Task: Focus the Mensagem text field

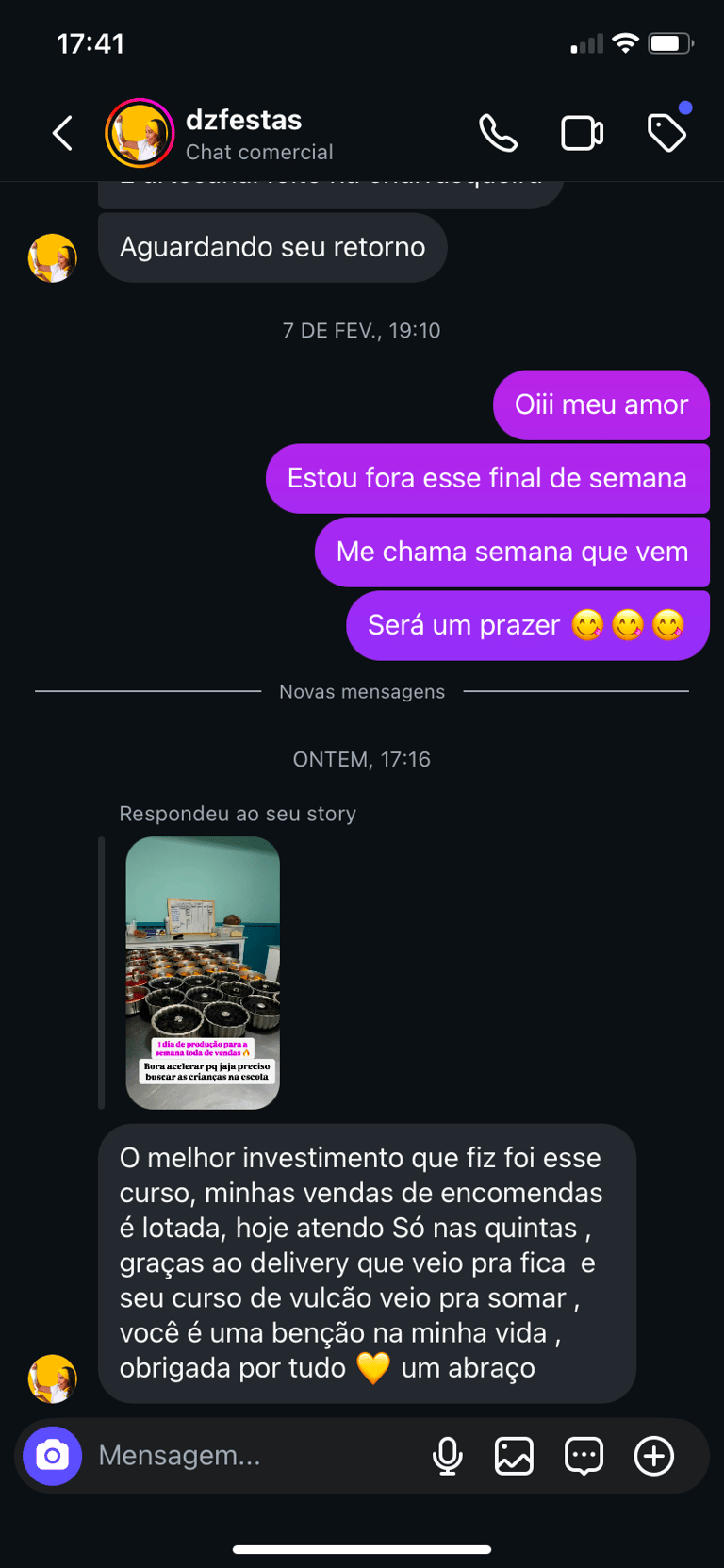Action: point(245,1456)
